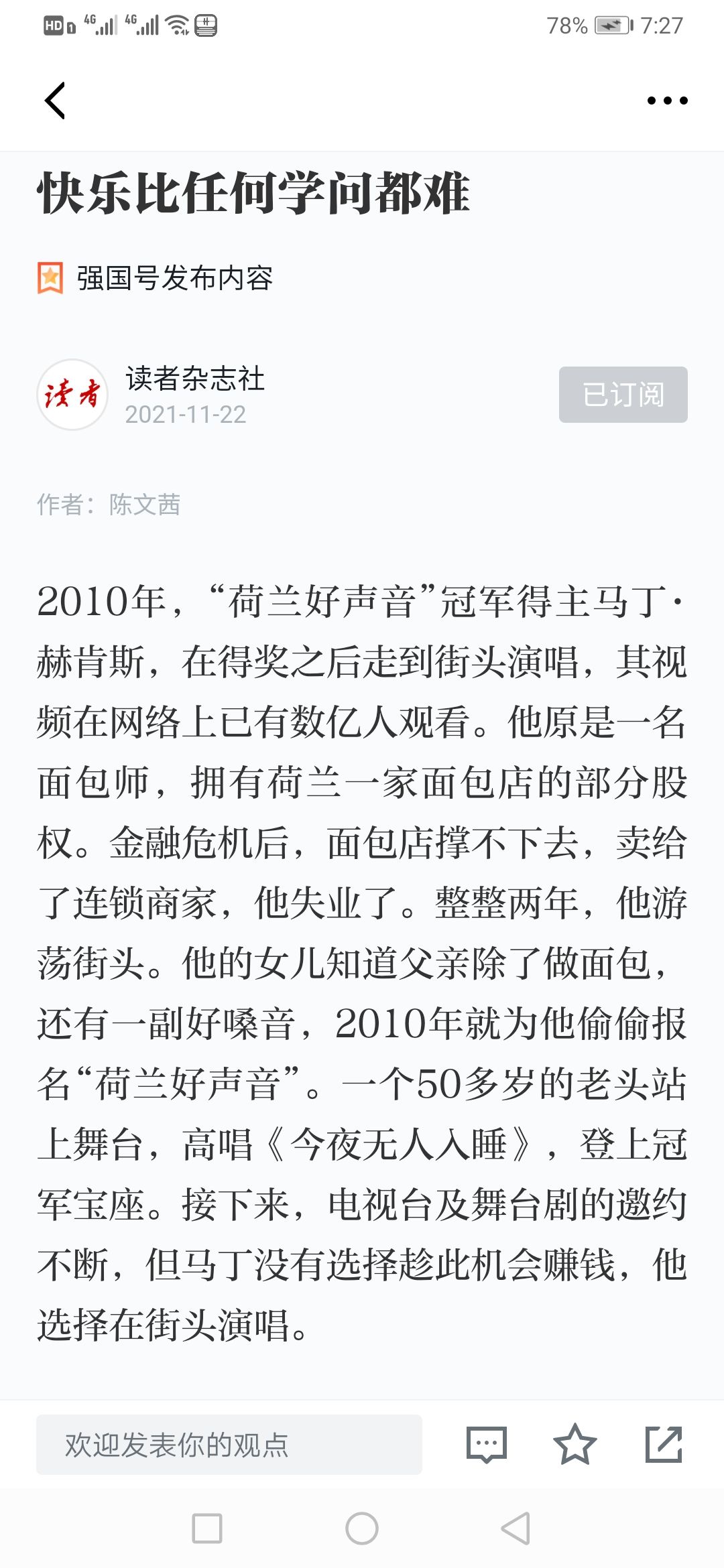Tap the 欢迎发表你的观点 comment field
Image resolution: width=724 pixels, height=1568 pixels.
pyautogui.click(x=229, y=1445)
